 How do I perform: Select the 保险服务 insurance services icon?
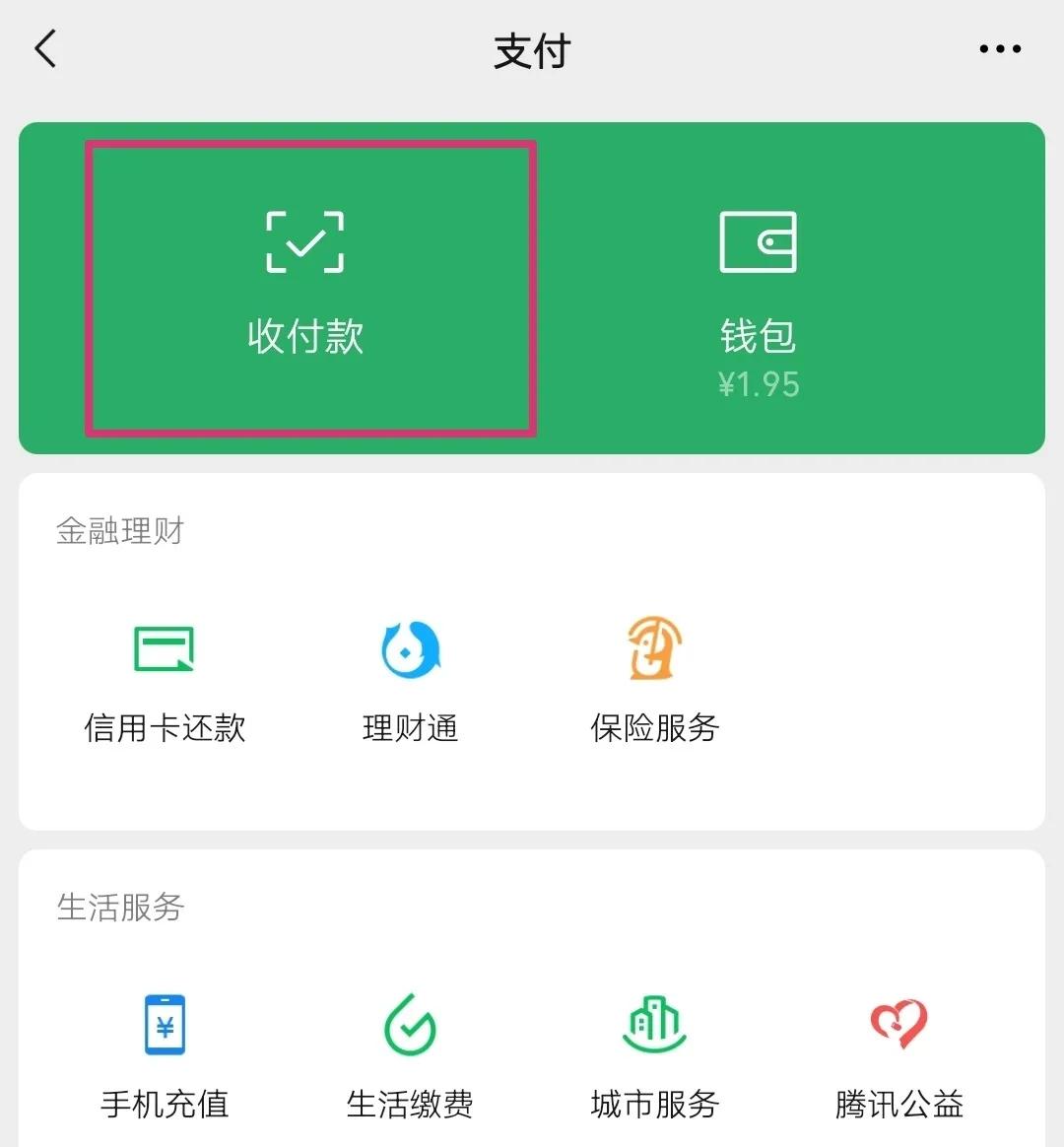652,648
